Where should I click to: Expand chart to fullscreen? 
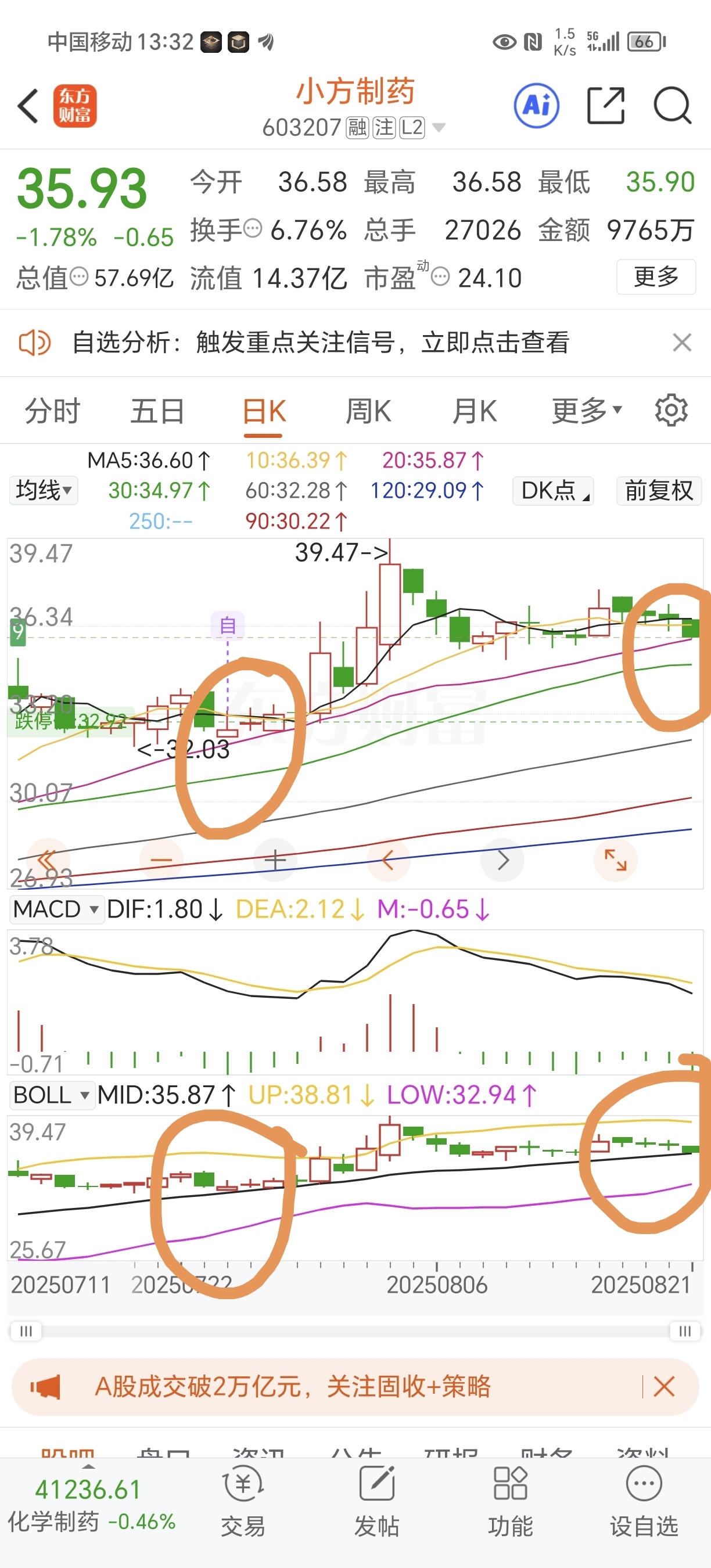click(615, 860)
